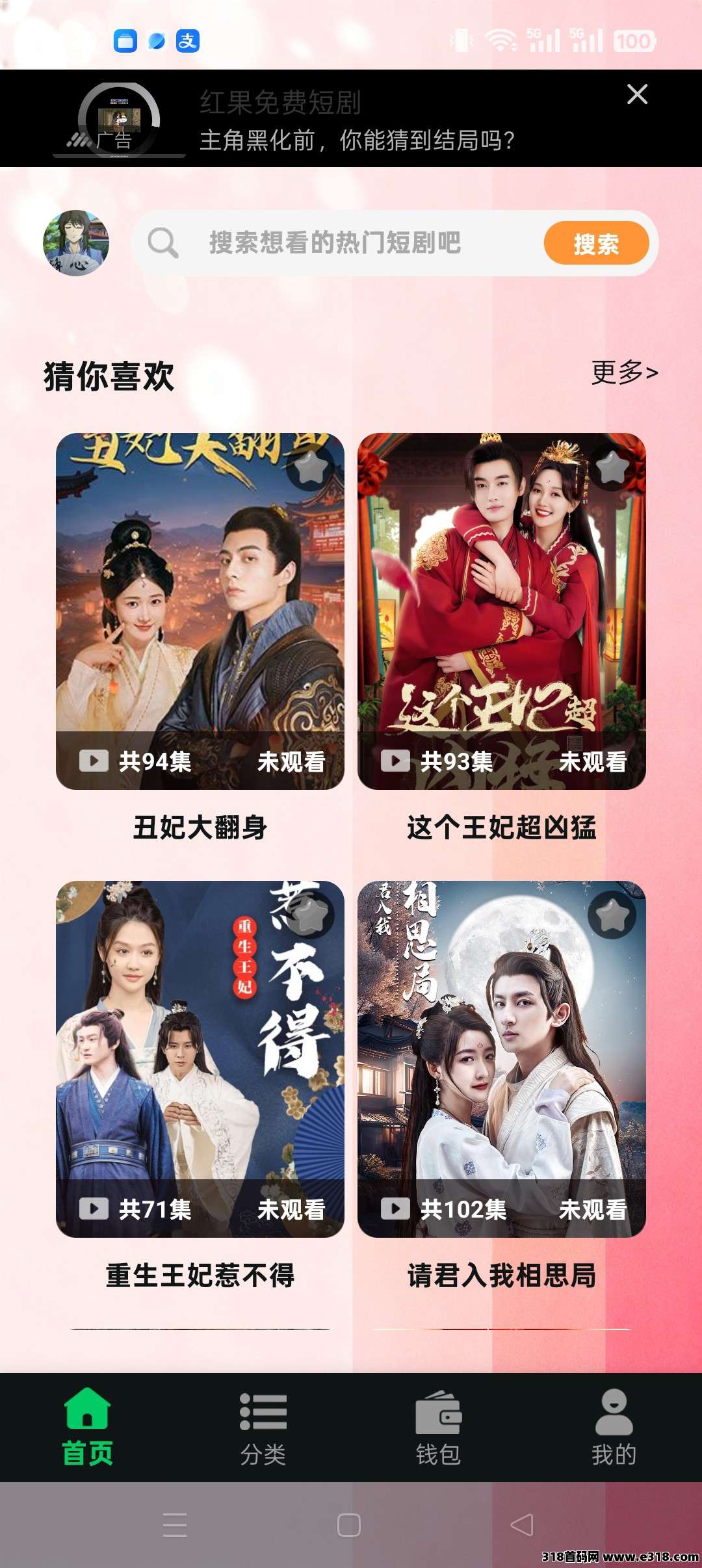The image size is (702, 1568).
Task: Favorite 重生王妃惹不得 with its star icon
Action: (x=311, y=915)
